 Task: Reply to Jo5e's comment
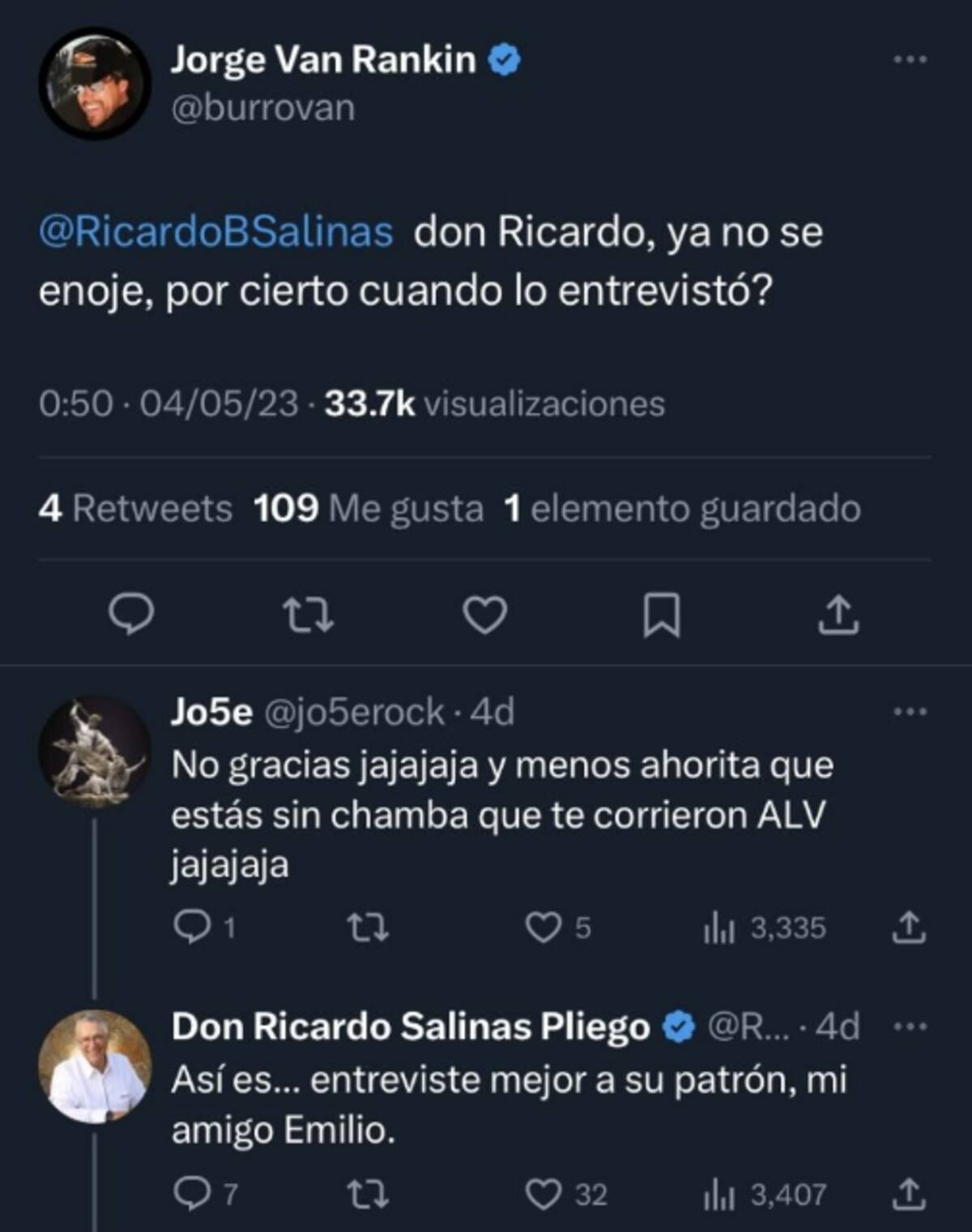(x=192, y=927)
